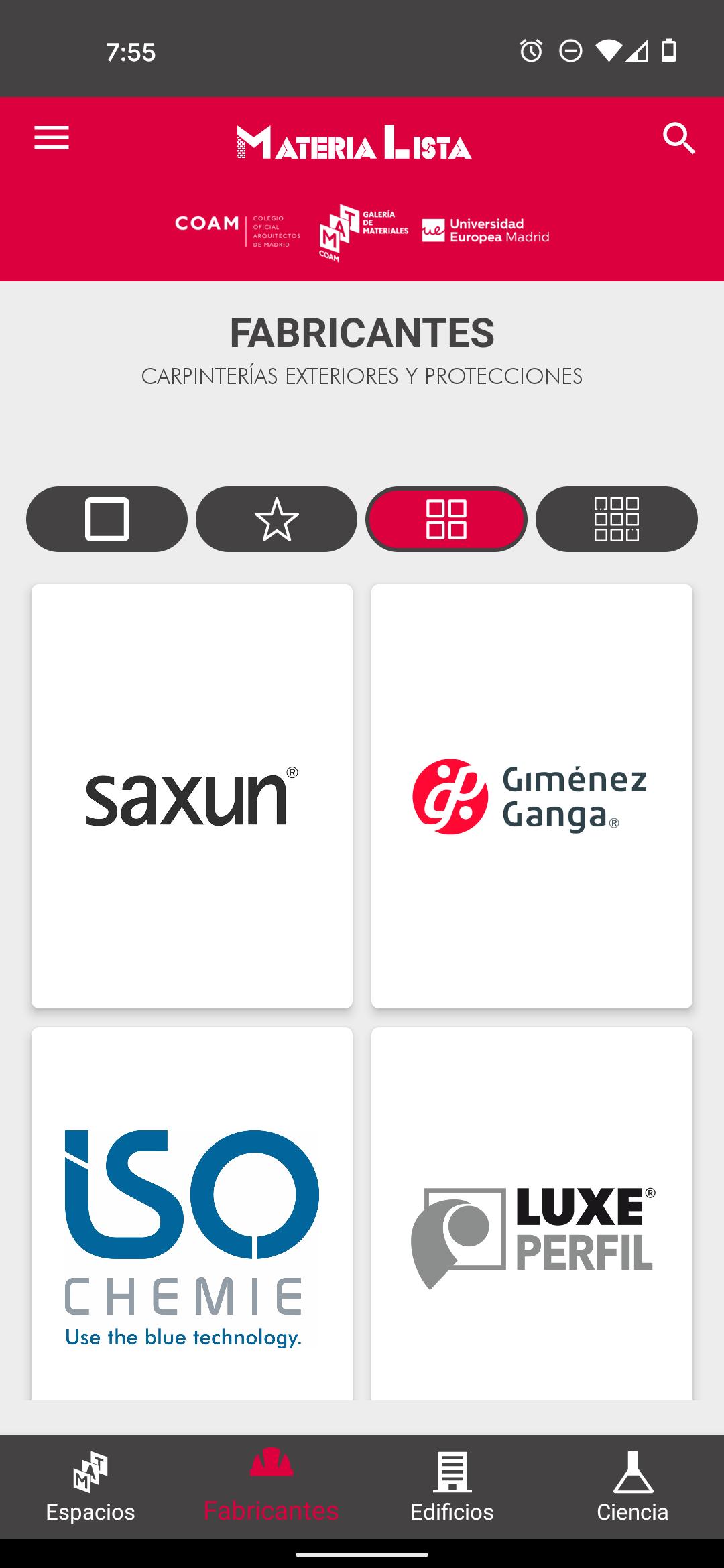Switch to single-item view
The width and height of the screenshot is (724, 1568).
click(x=107, y=519)
